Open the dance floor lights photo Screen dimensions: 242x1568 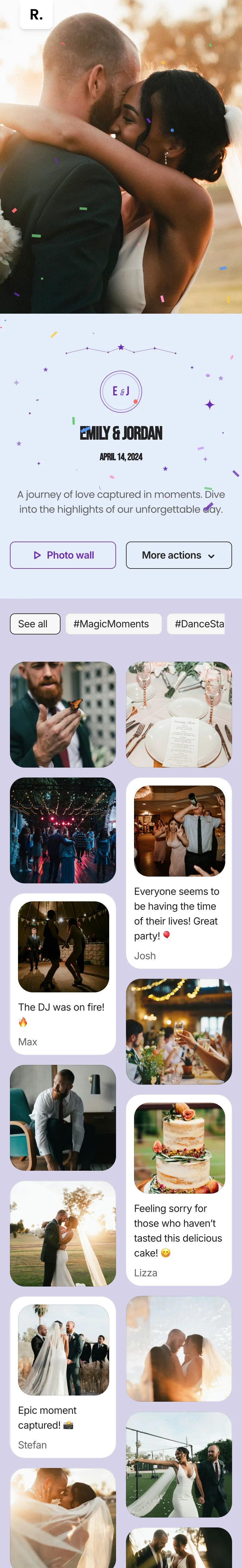(x=63, y=830)
